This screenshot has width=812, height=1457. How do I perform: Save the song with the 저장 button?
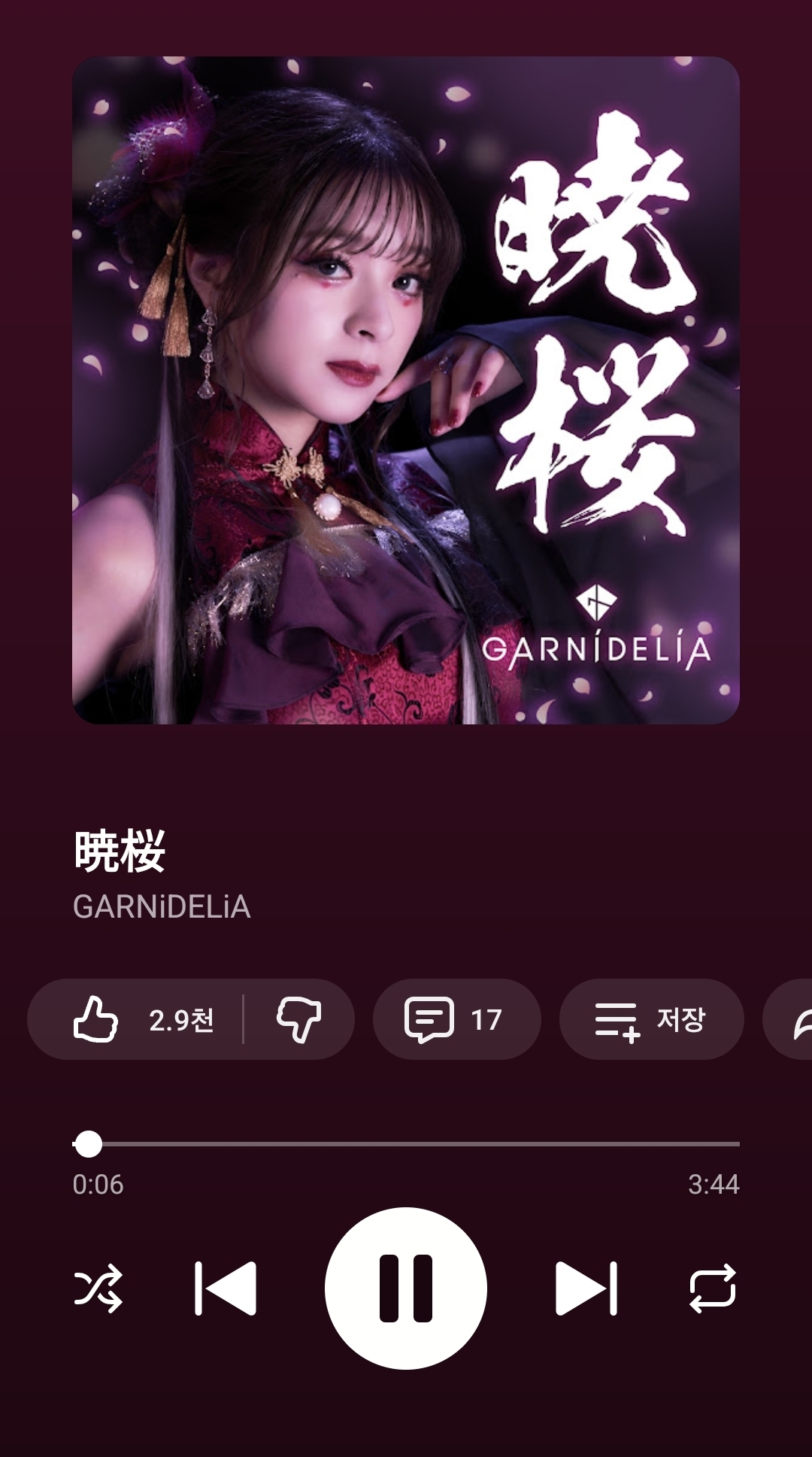coord(651,1019)
